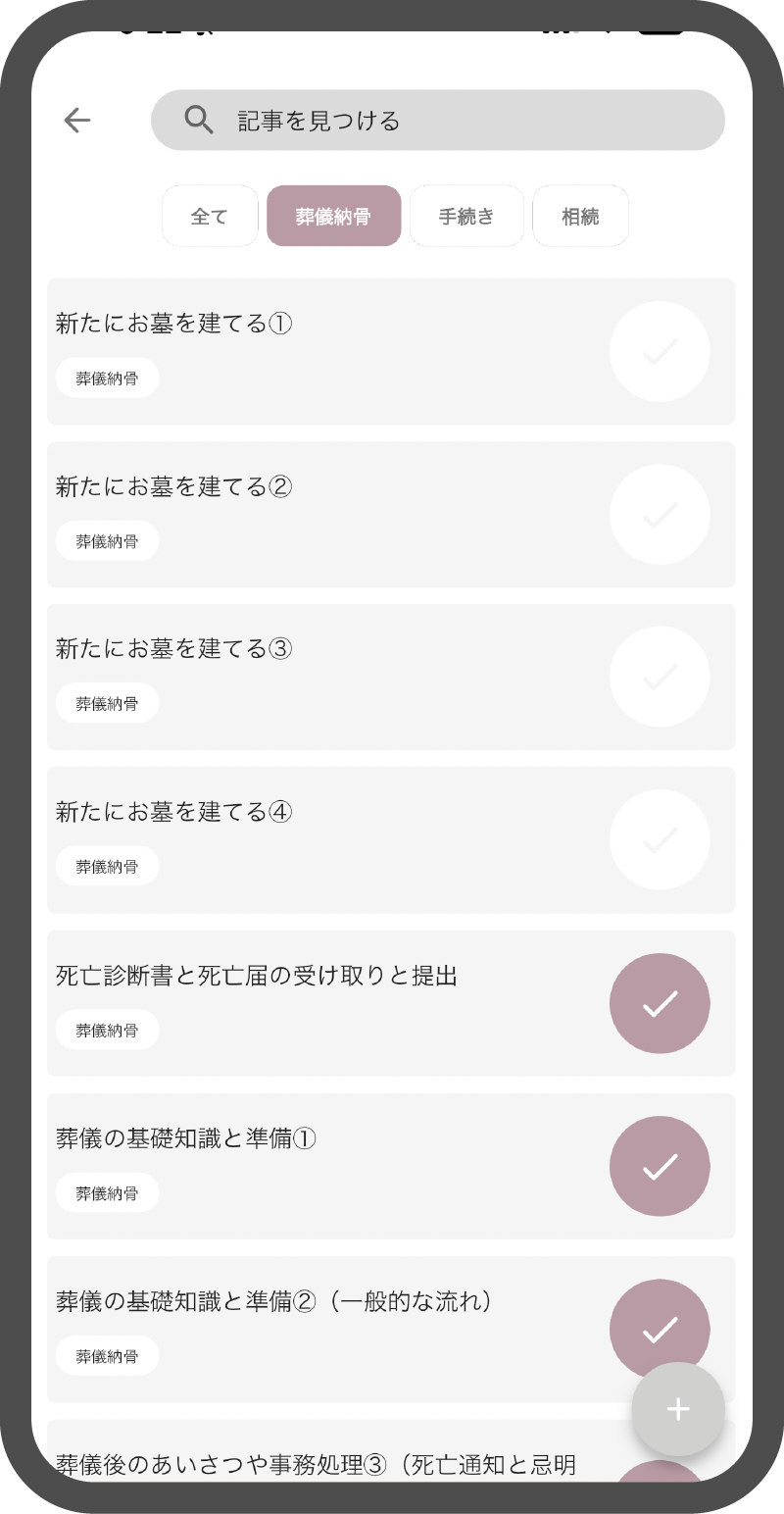
Task: Go back with the arrow icon
Action: (x=76, y=120)
